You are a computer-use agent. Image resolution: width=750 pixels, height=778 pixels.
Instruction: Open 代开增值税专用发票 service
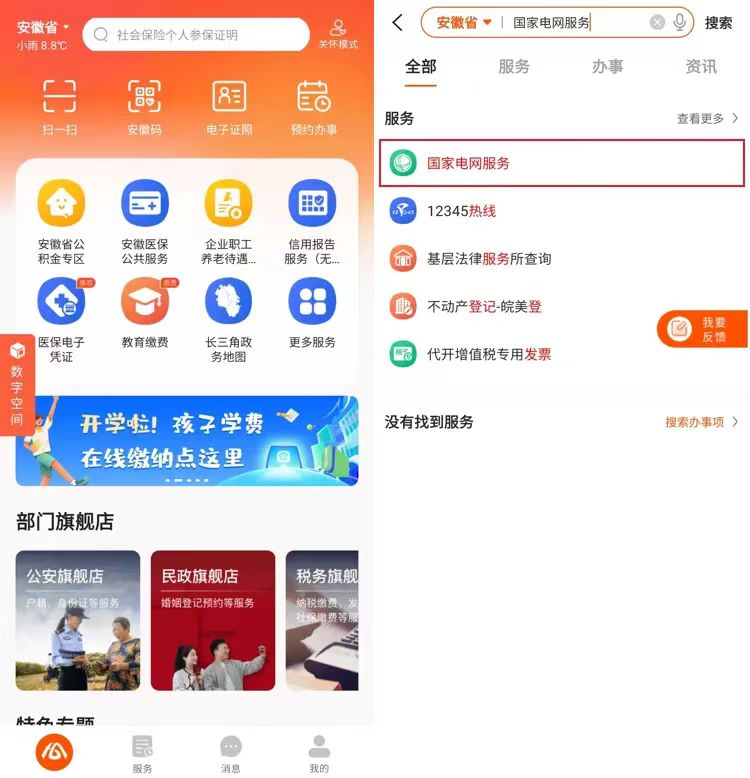pyautogui.click(x=488, y=354)
